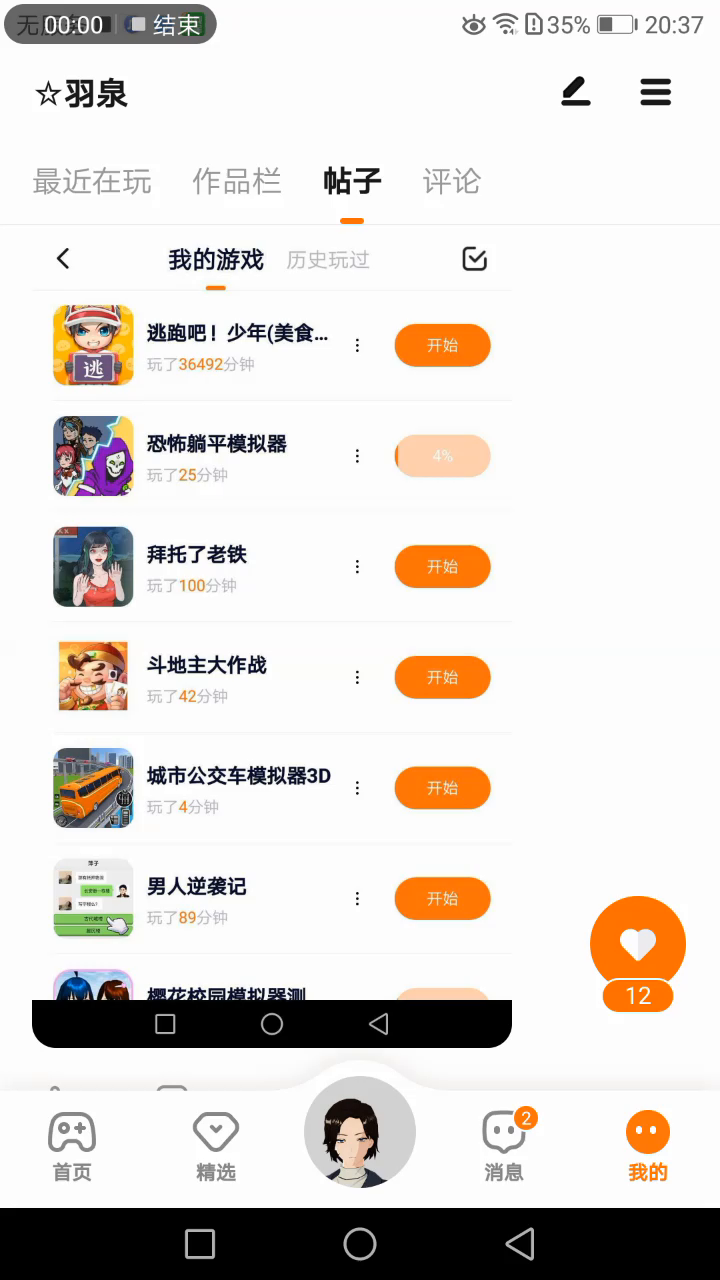
Task: Open the hamburger menu
Action: (656, 93)
